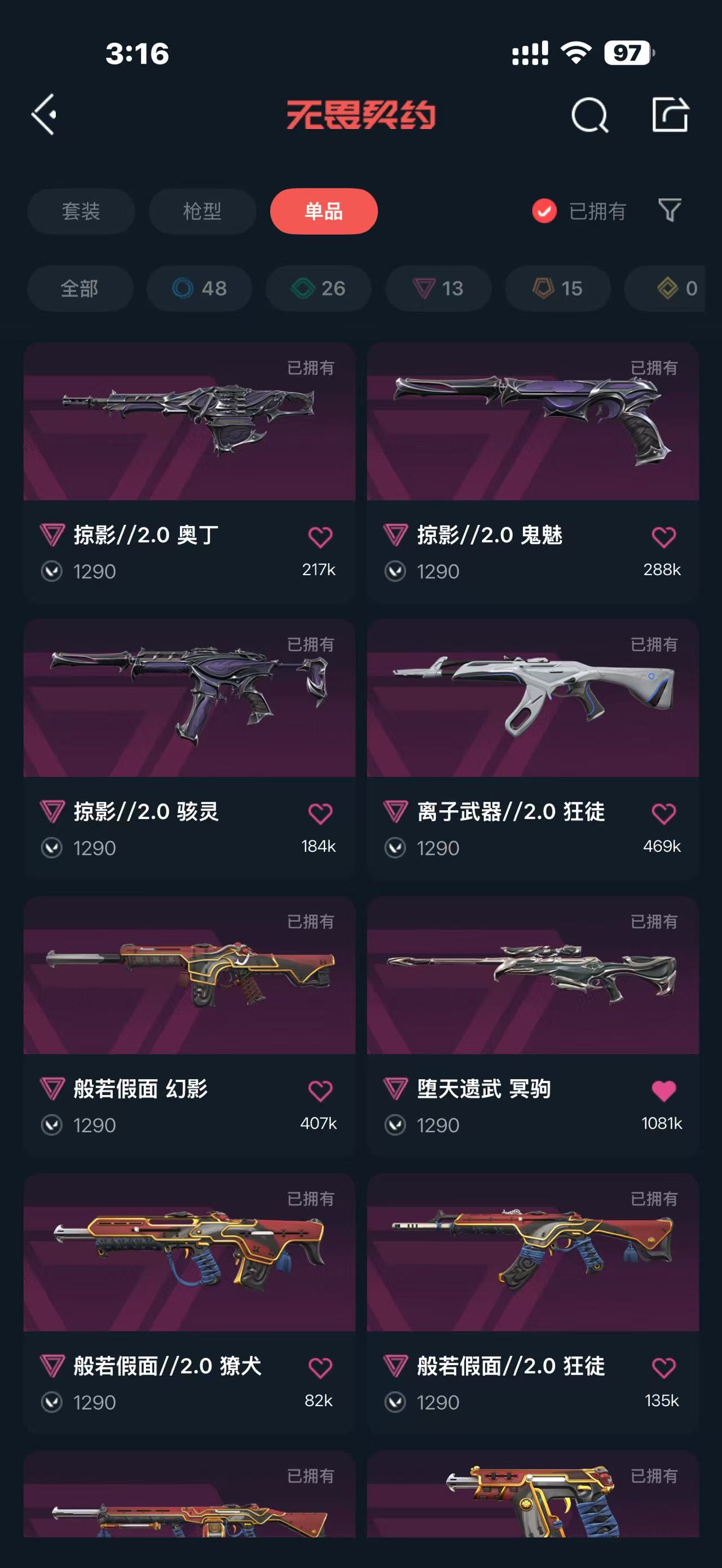Select the 单品 tab
The width and height of the screenshot is (722, 1568).
[324, 211]
